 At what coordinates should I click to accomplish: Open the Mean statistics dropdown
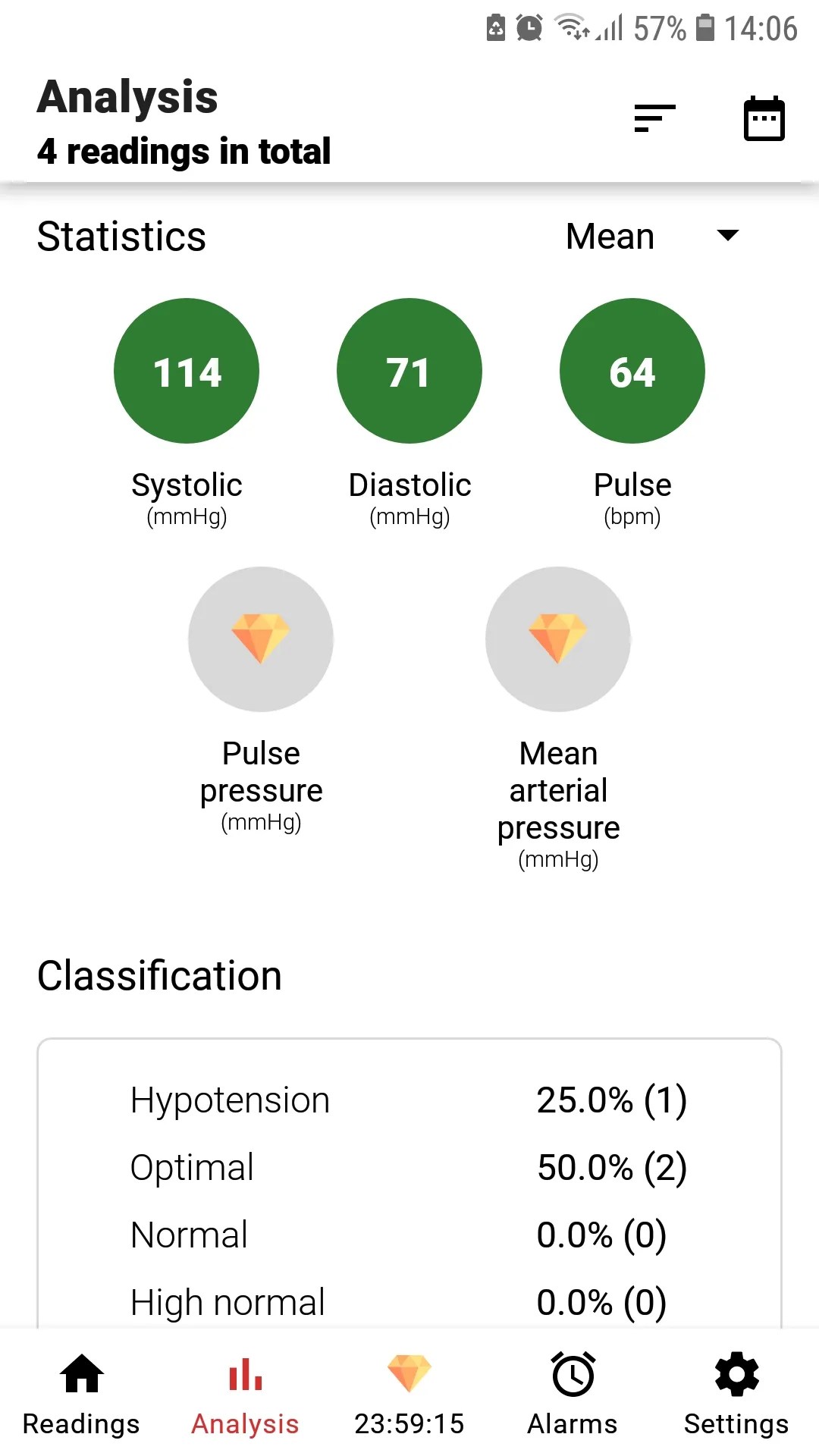tap(610, 236)
